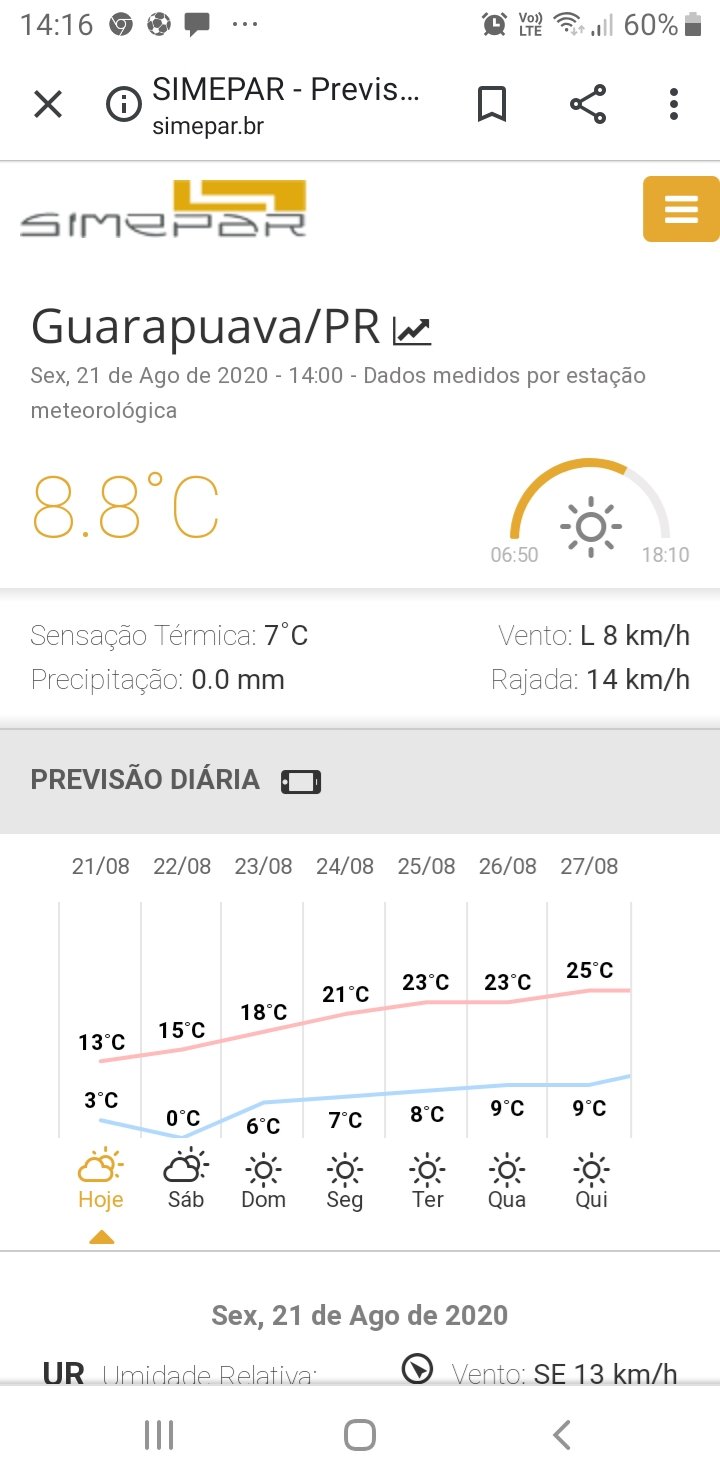Tap the rotate-screen icon beside Previsão Diária

click(301, 782)
